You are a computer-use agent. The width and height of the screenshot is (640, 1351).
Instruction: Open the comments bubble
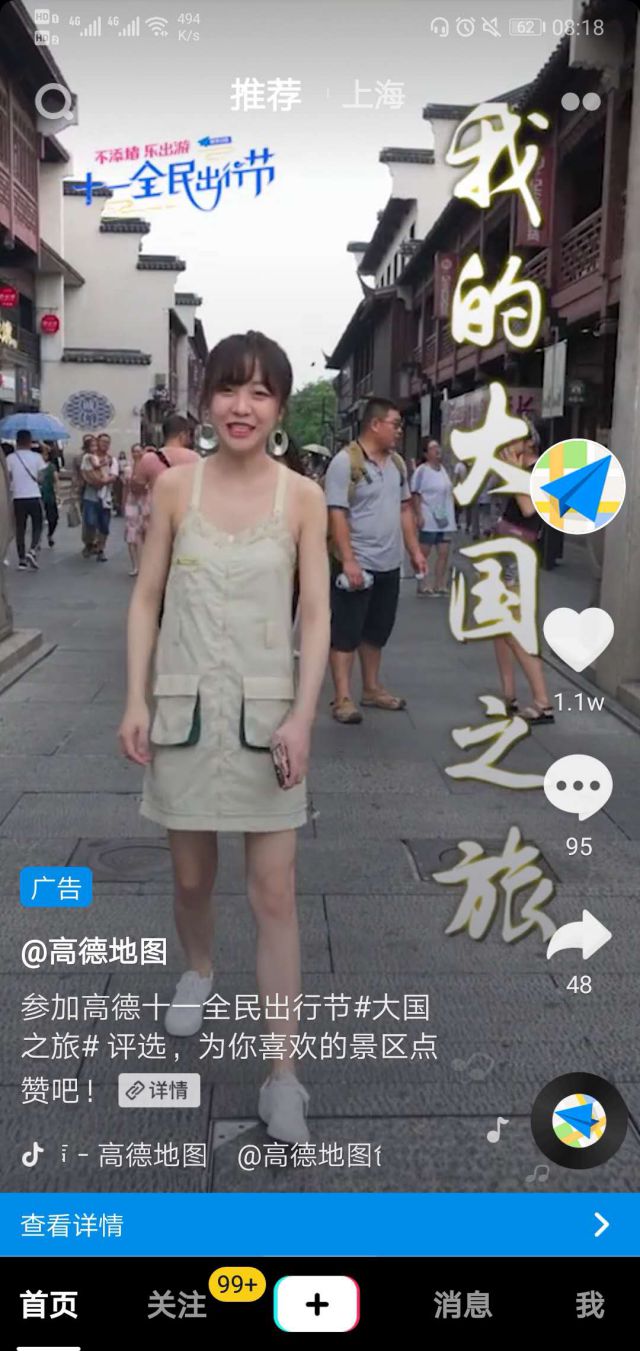point(578,788)
